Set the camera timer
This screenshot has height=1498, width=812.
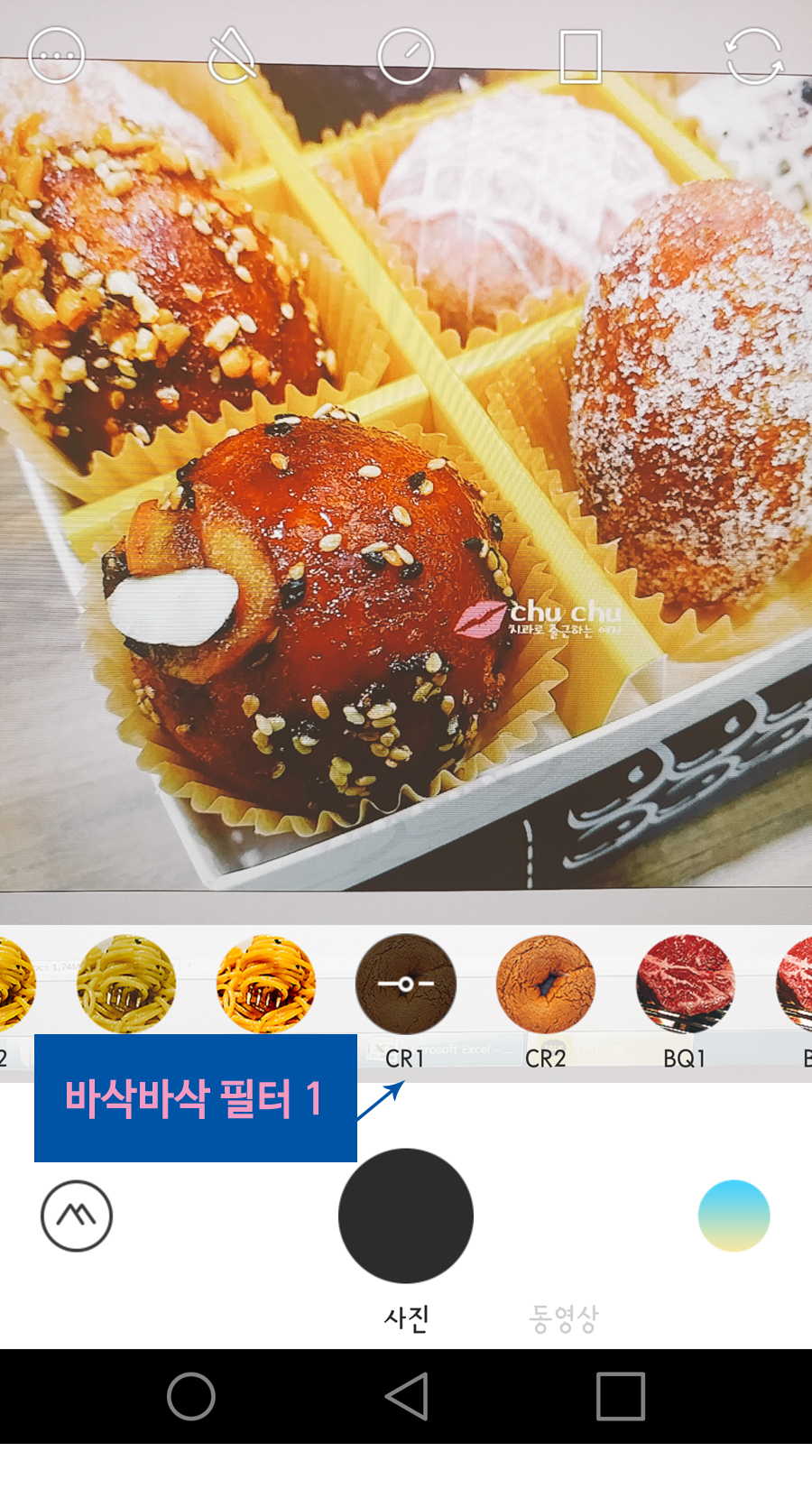(405, 54)
